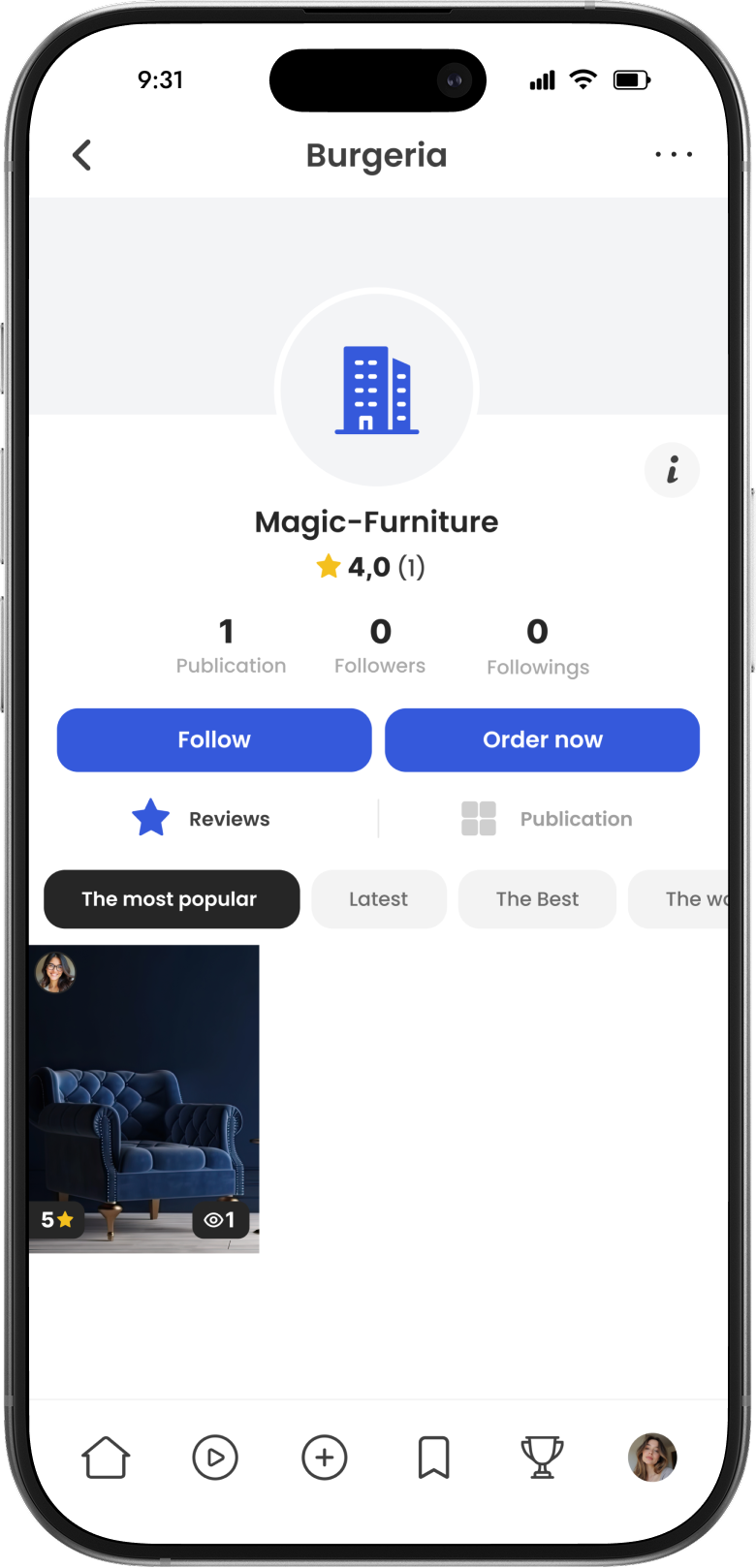
Task: Open my profile avatar tab
Action: click(x=652, y=1458)
